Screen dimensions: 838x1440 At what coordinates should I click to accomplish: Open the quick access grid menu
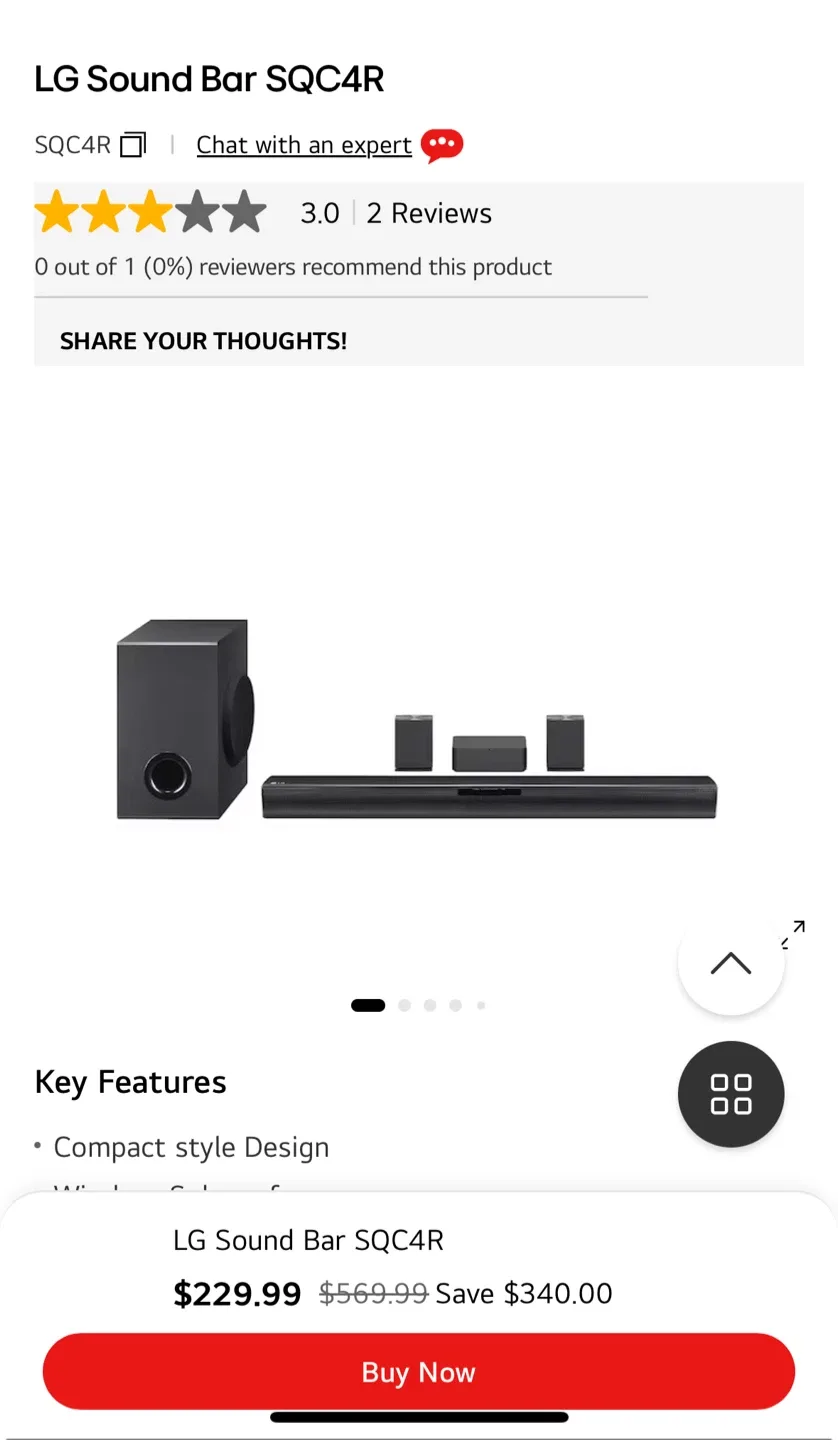point(730,1094)
